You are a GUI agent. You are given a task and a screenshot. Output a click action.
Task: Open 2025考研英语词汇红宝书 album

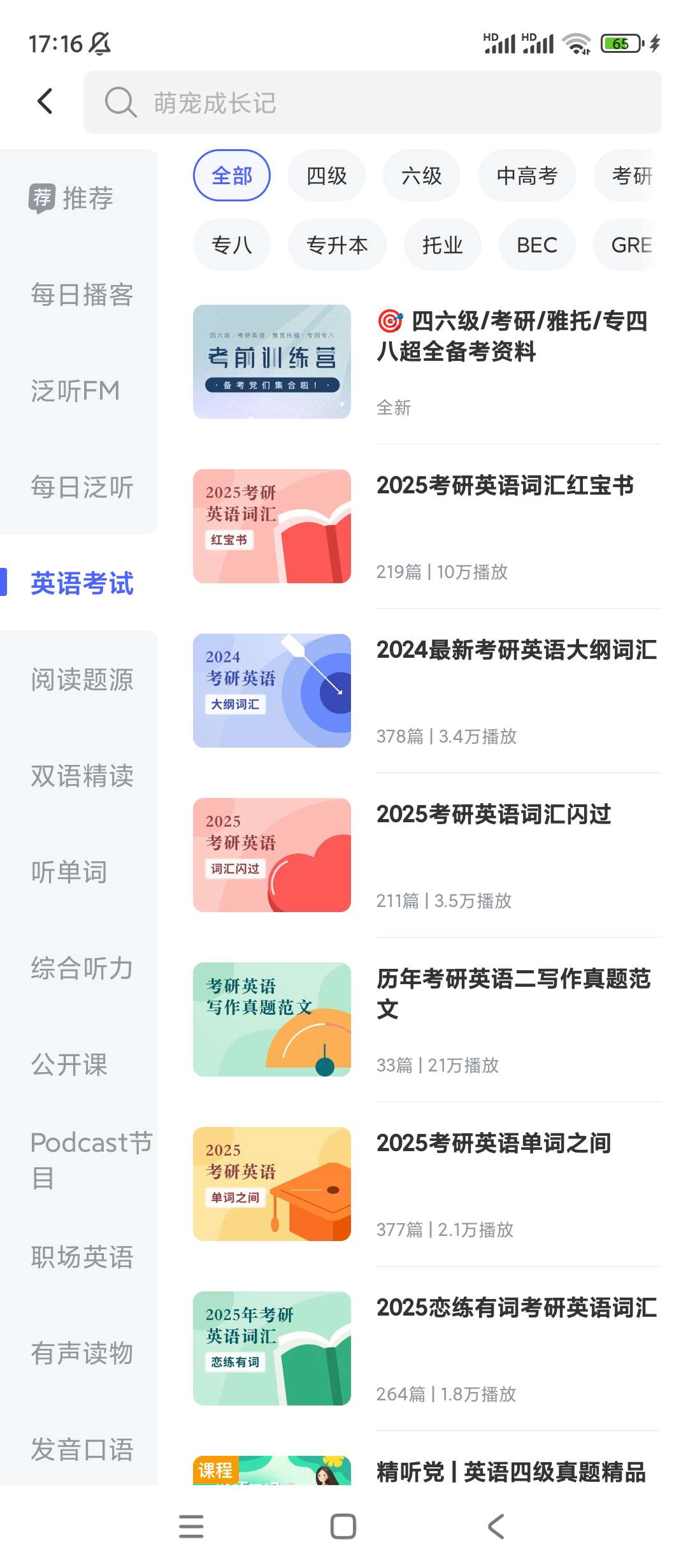505,486
